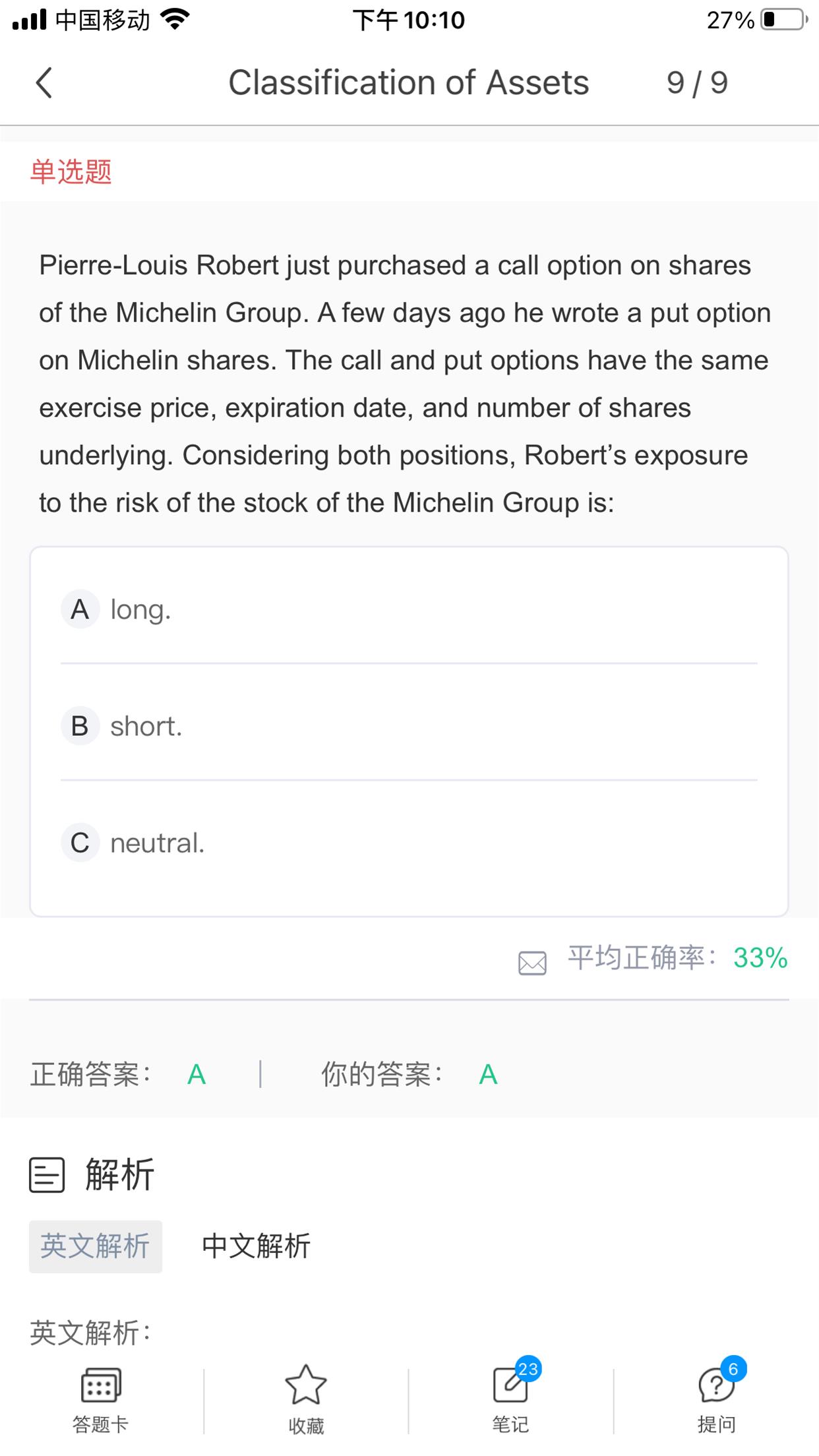Go back using the top-left arrow
819x1456 pixels.
click(44, 83)
